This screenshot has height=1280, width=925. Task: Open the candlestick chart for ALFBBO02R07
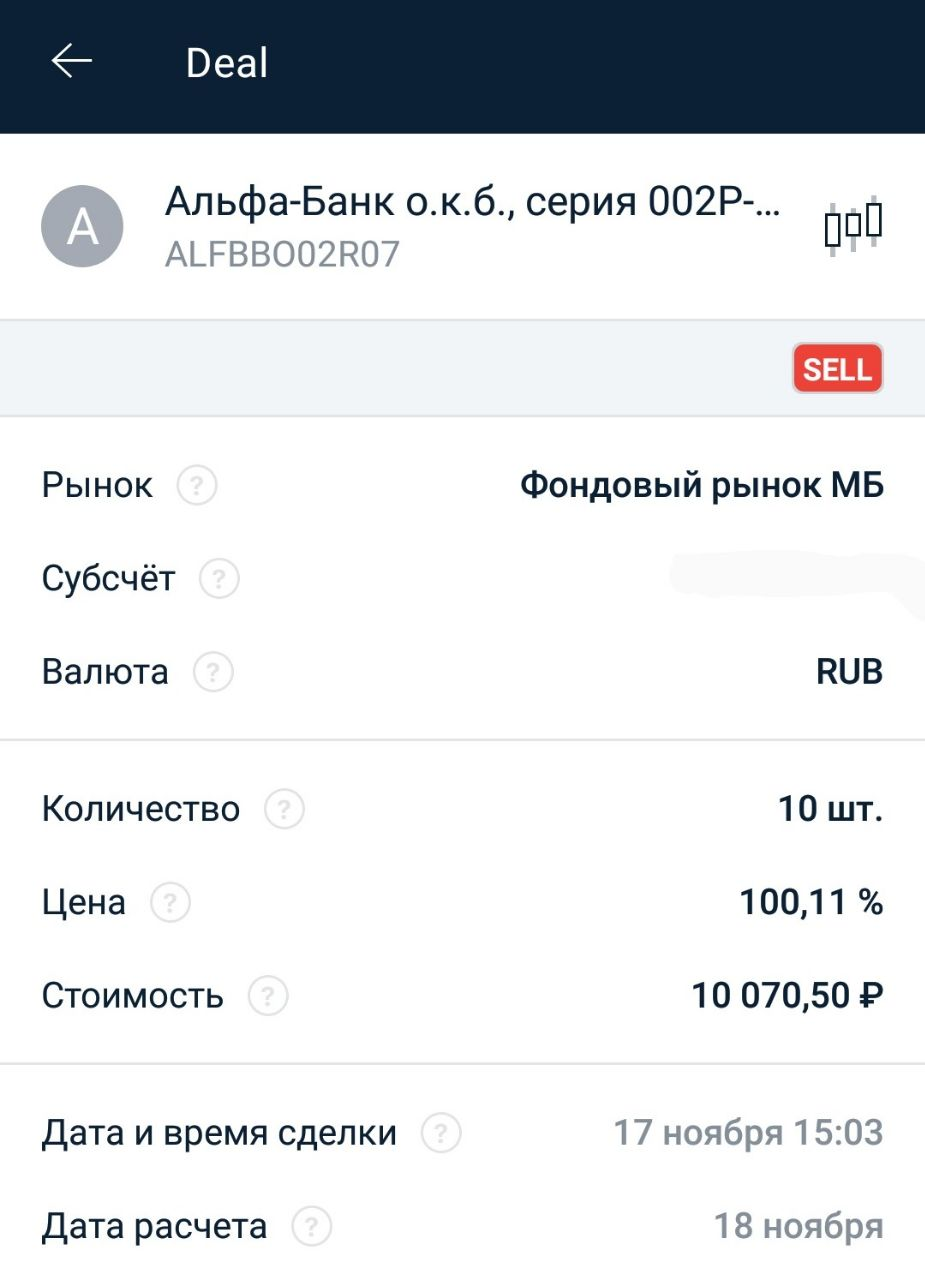[854, 225]
